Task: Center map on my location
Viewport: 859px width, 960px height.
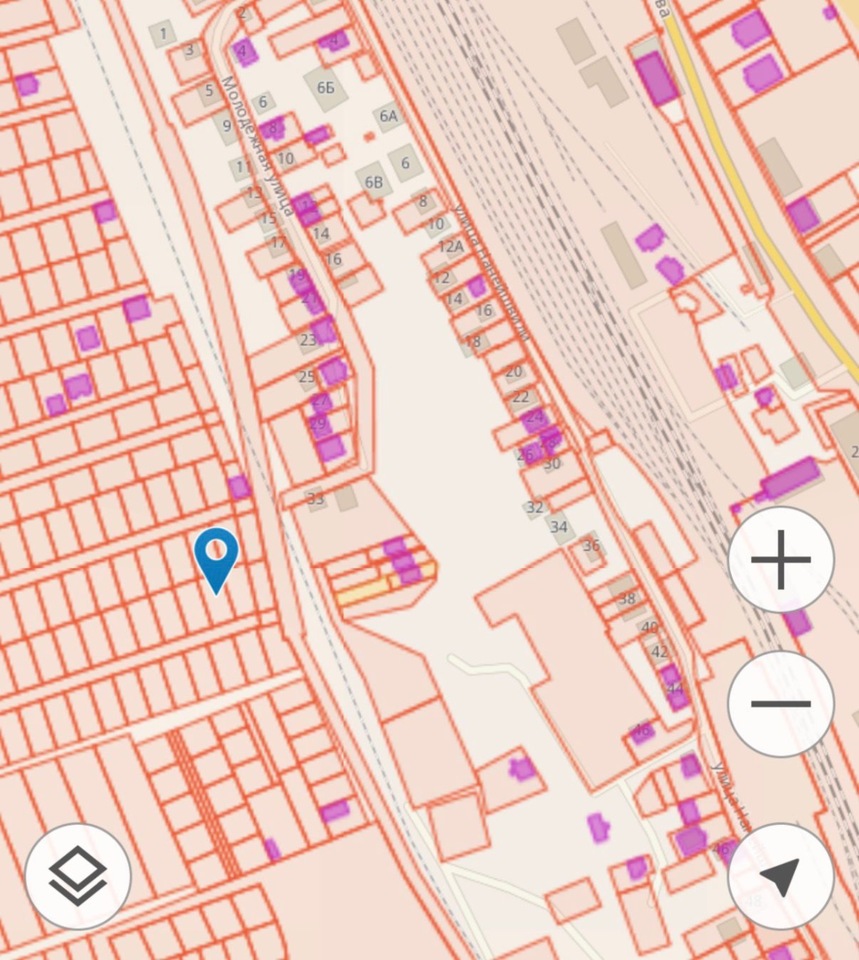Action: (x=780, y=877)
